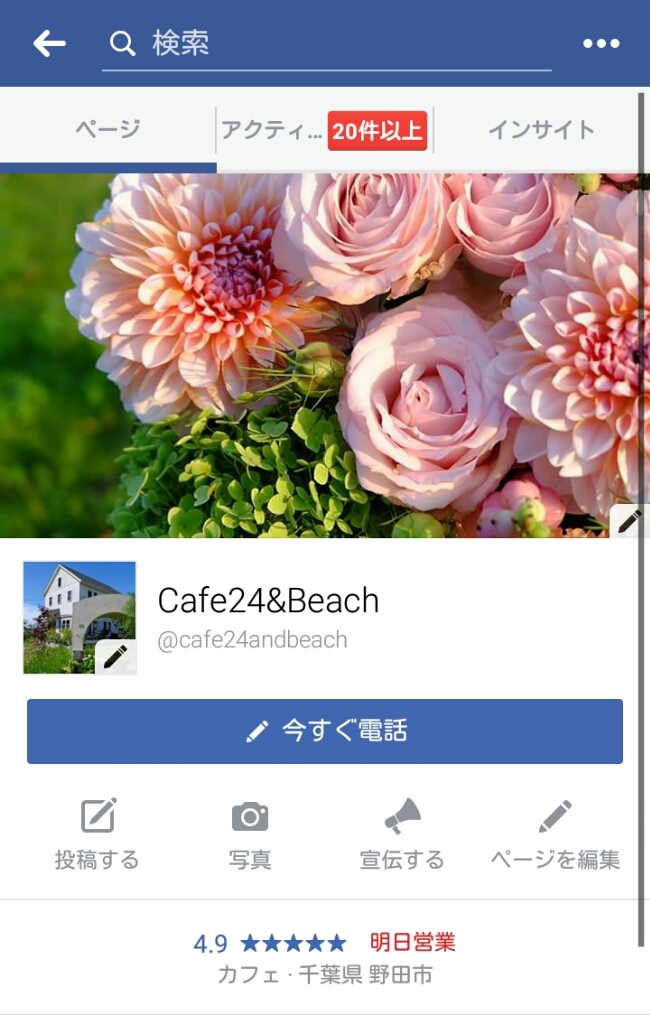
Task: Promote the page with 宣伝する
Action: coord(402,834)
